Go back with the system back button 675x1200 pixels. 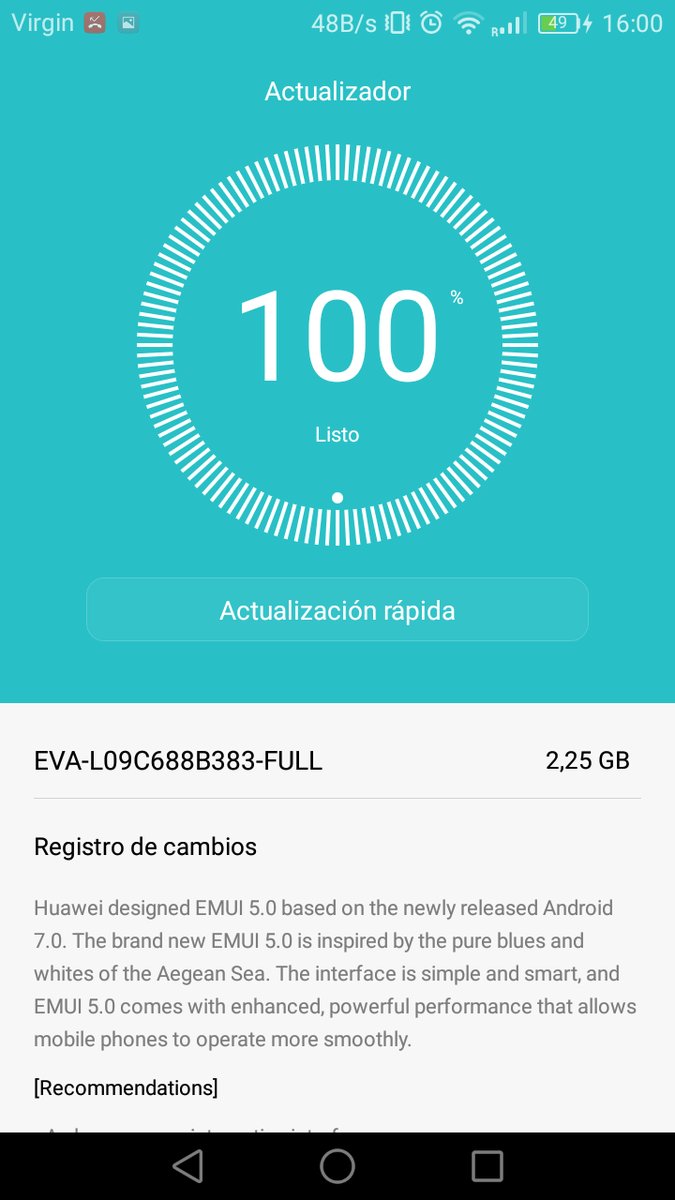pos(188,1166)
